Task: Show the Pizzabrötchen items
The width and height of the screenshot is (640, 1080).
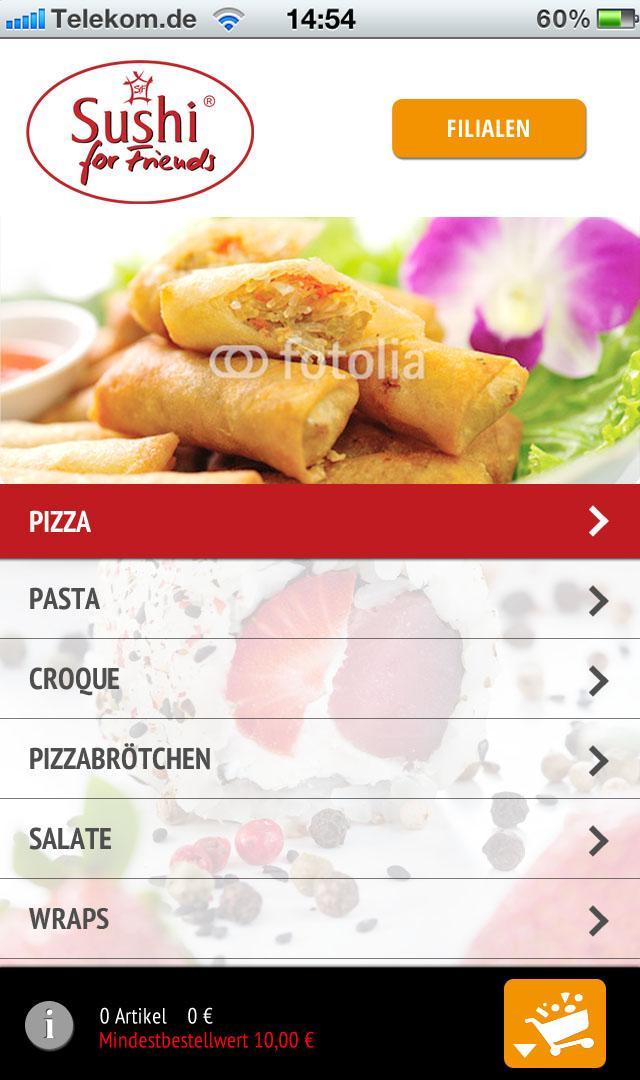Action: [x=320, y=759]
